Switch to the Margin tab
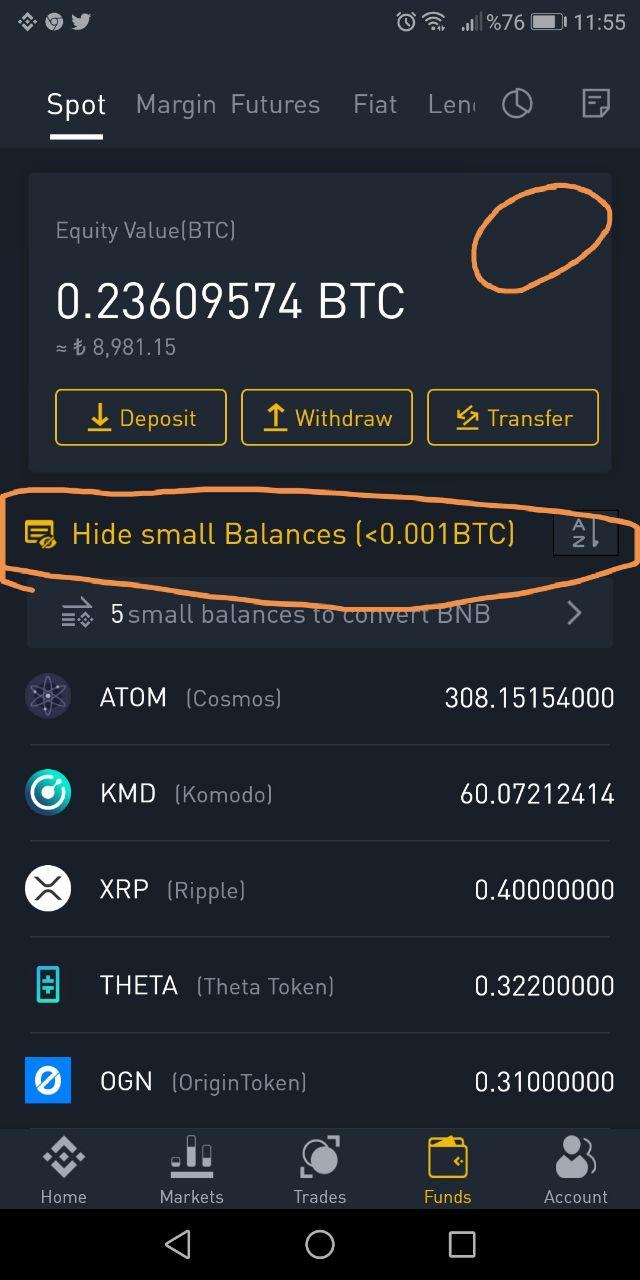 [x=175, y=104]
